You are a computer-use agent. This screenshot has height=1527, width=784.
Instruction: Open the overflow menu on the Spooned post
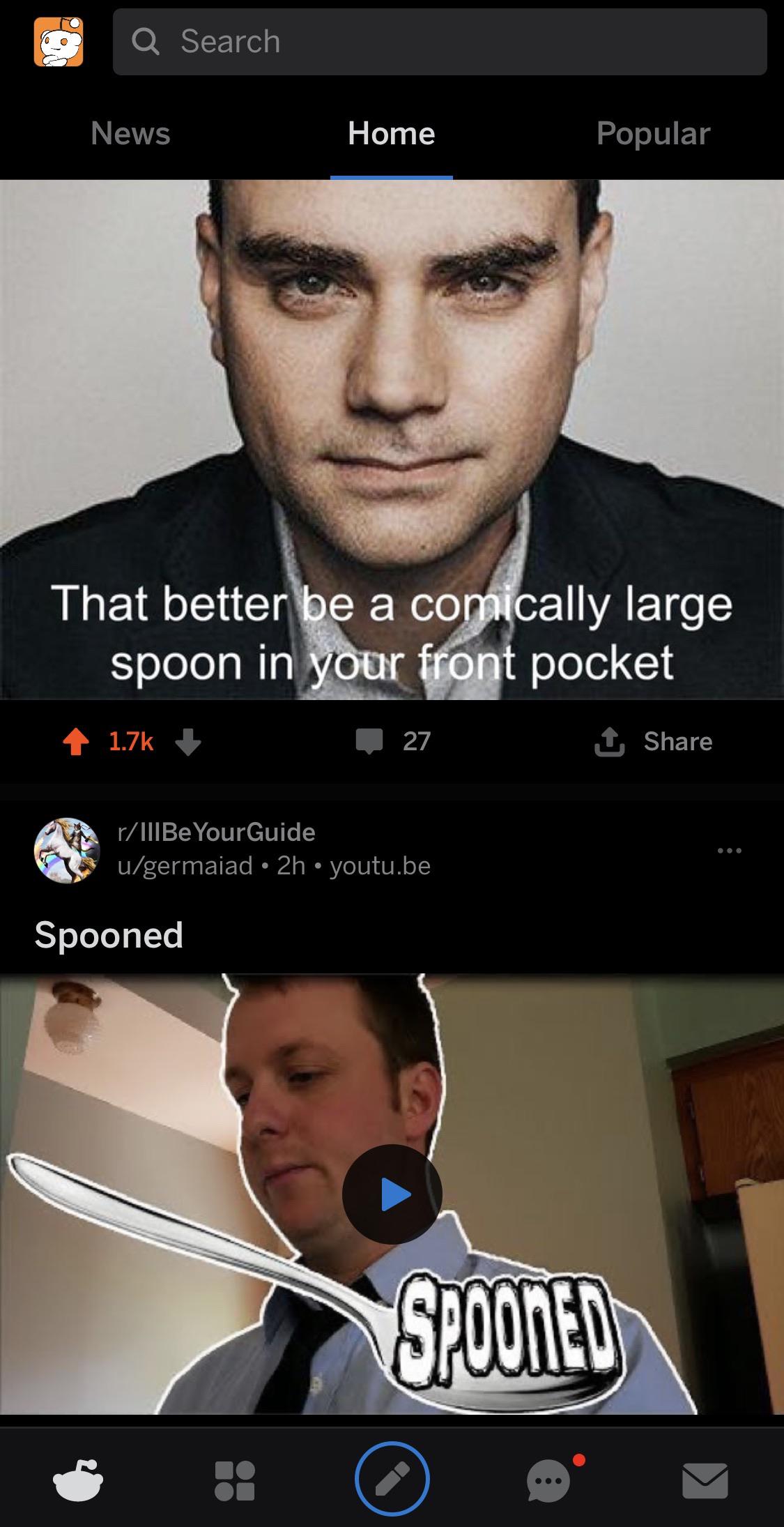(729, 849)
